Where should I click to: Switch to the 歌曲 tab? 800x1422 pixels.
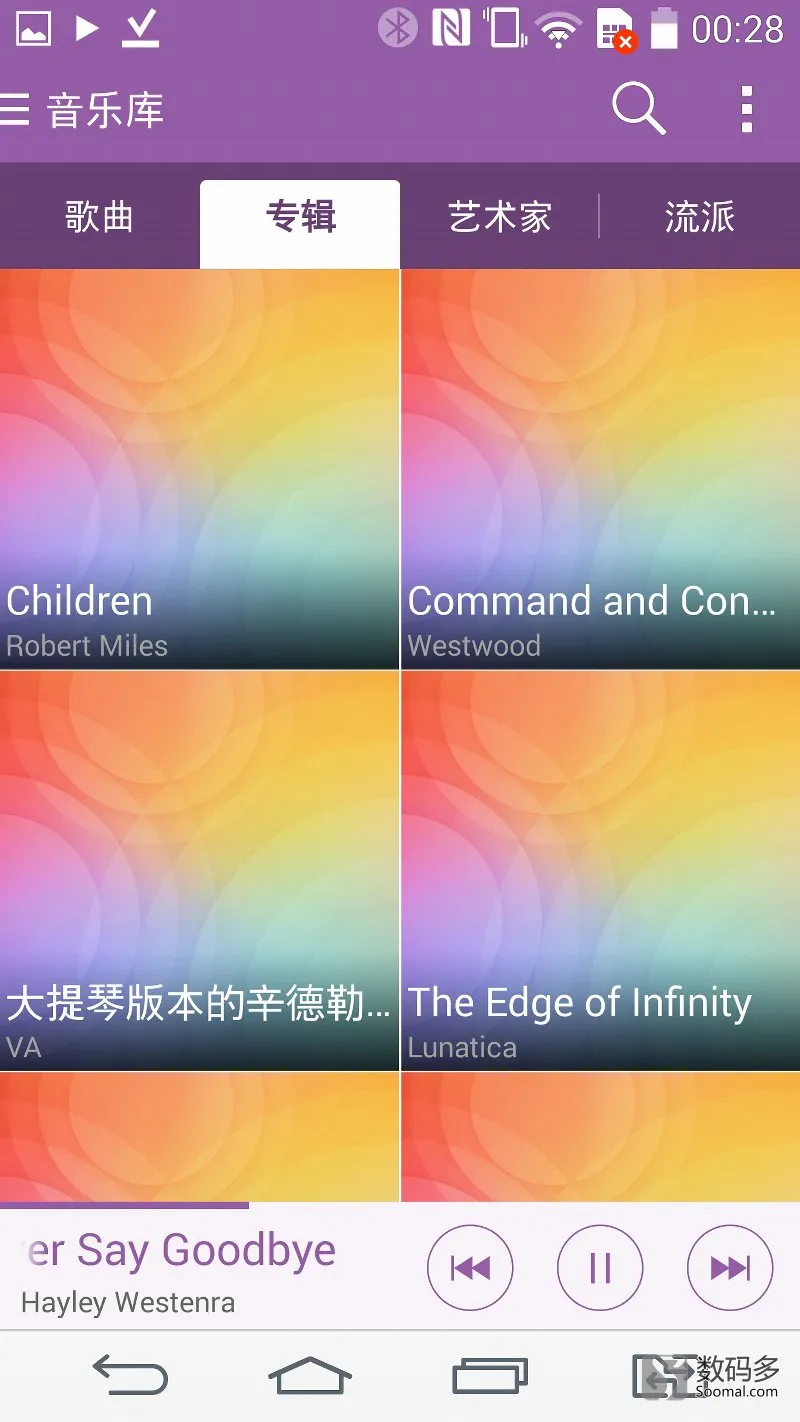(x=99, y=217)
